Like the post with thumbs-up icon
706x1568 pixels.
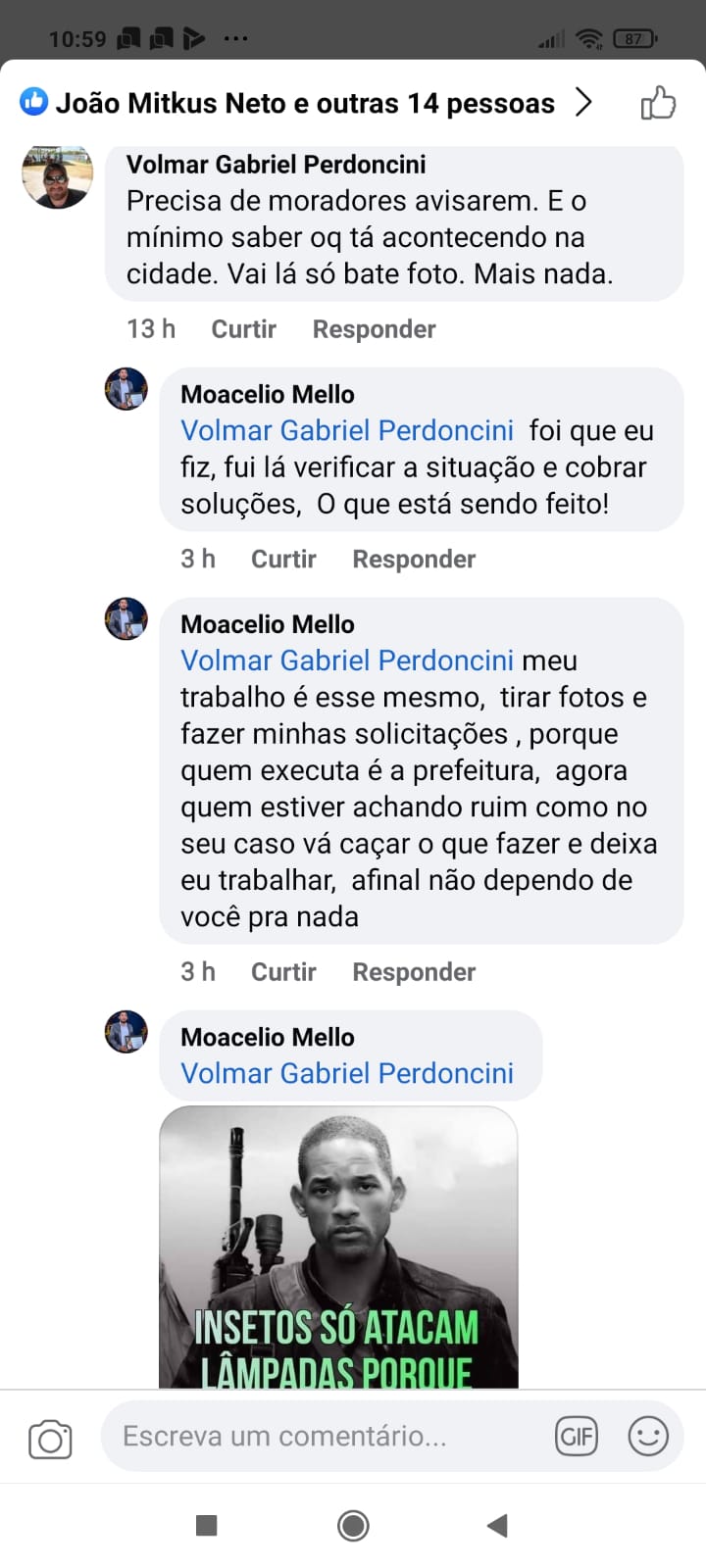pos(658,103)
